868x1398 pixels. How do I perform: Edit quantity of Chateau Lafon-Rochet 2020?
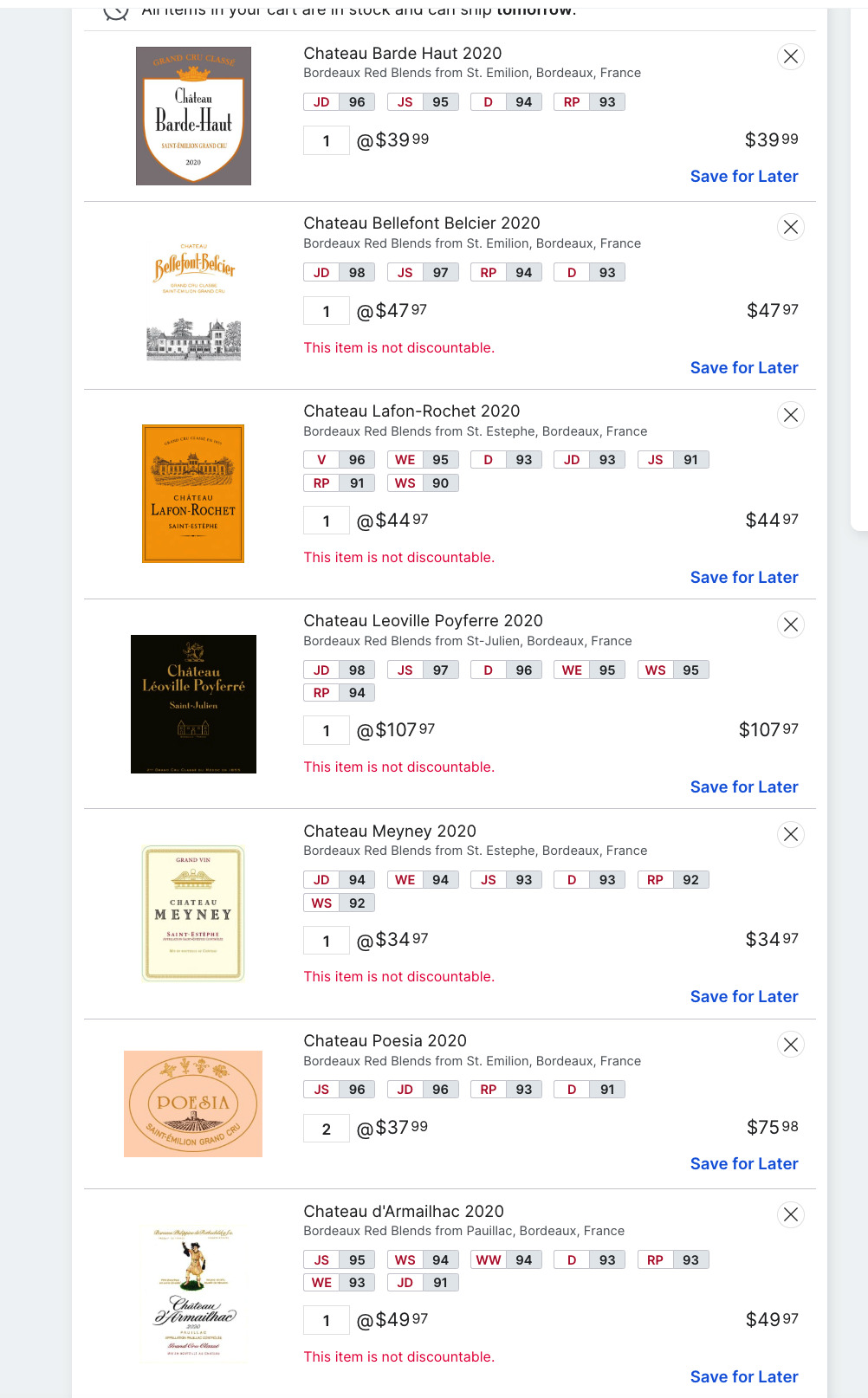coord(327,521)
